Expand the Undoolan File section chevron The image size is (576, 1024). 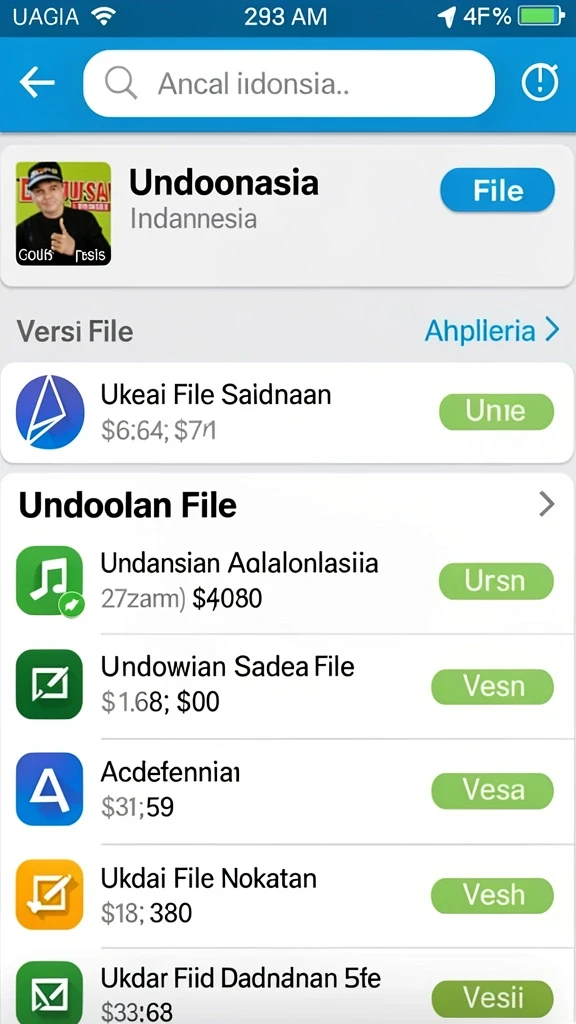point(547,505)
